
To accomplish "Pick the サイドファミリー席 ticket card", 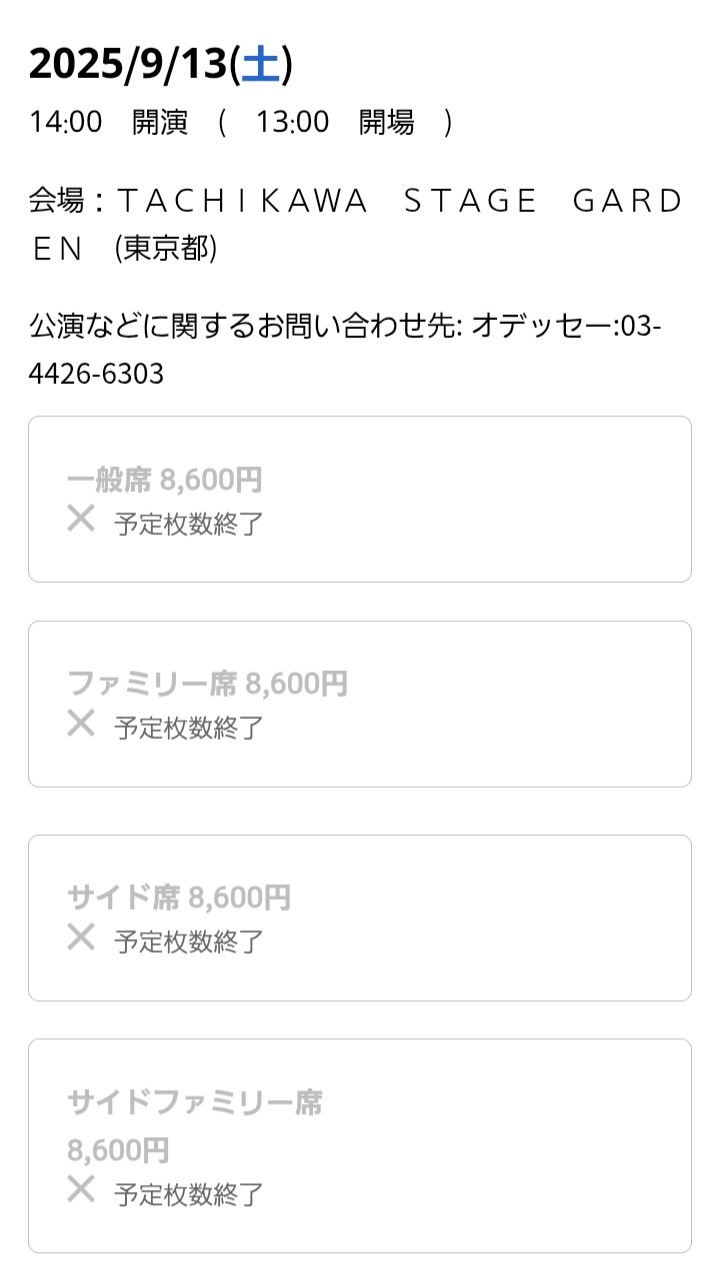I will tap(359, 1146).
